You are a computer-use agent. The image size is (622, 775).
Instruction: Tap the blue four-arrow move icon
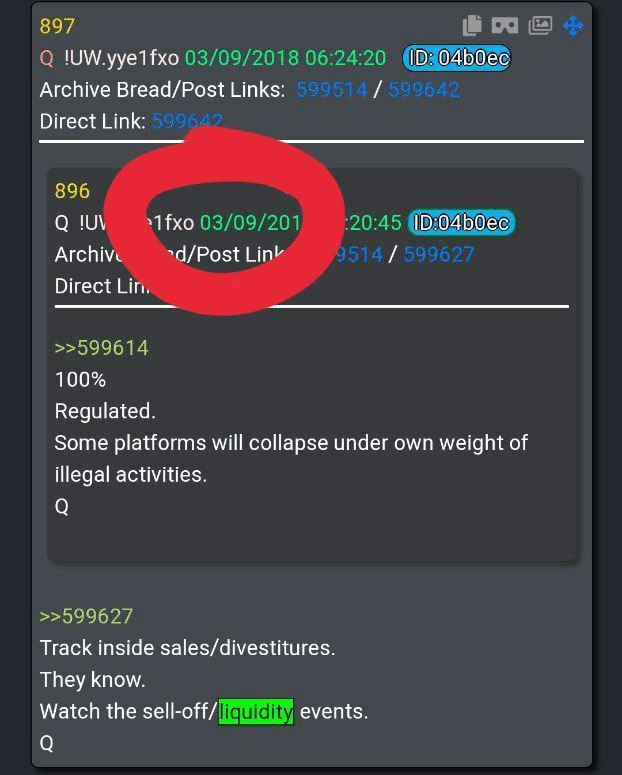click(573, 26)
